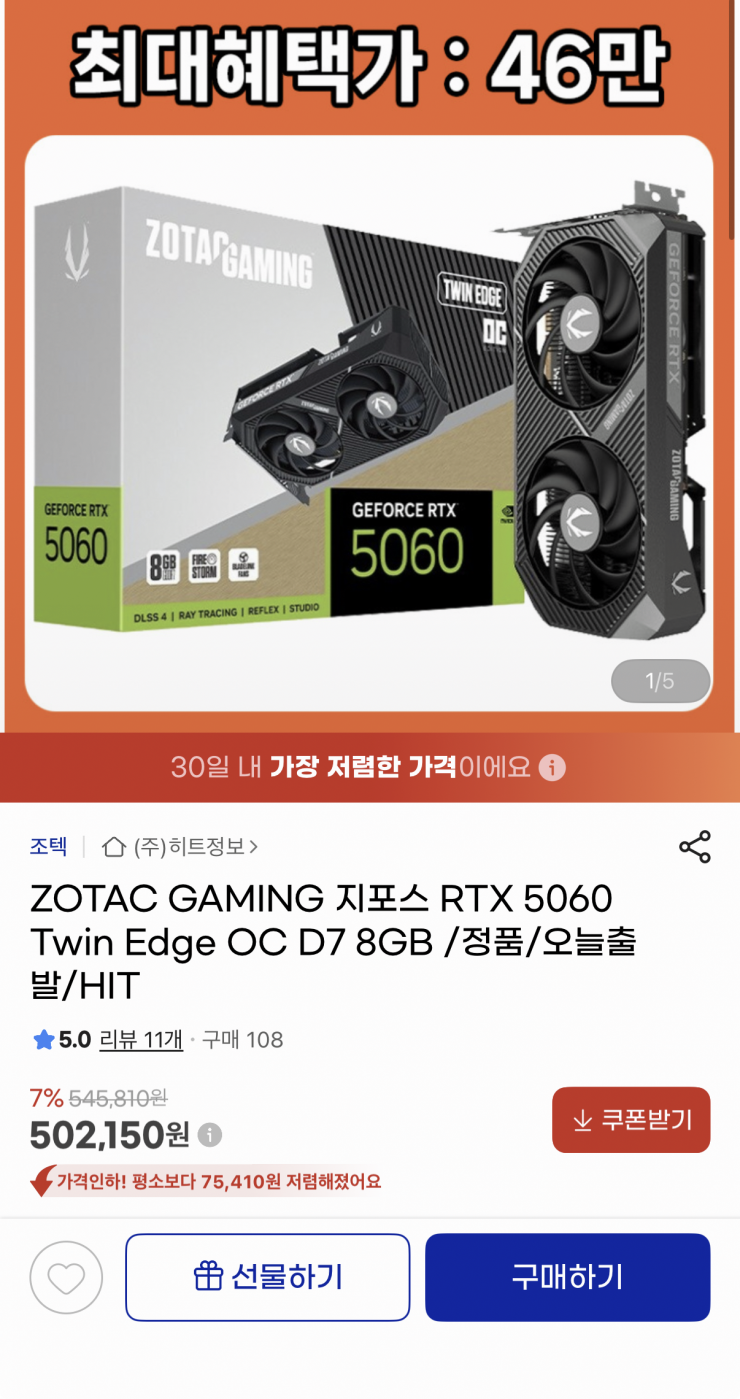Tap the 구매하기 purchase button

coord(567,1277)
